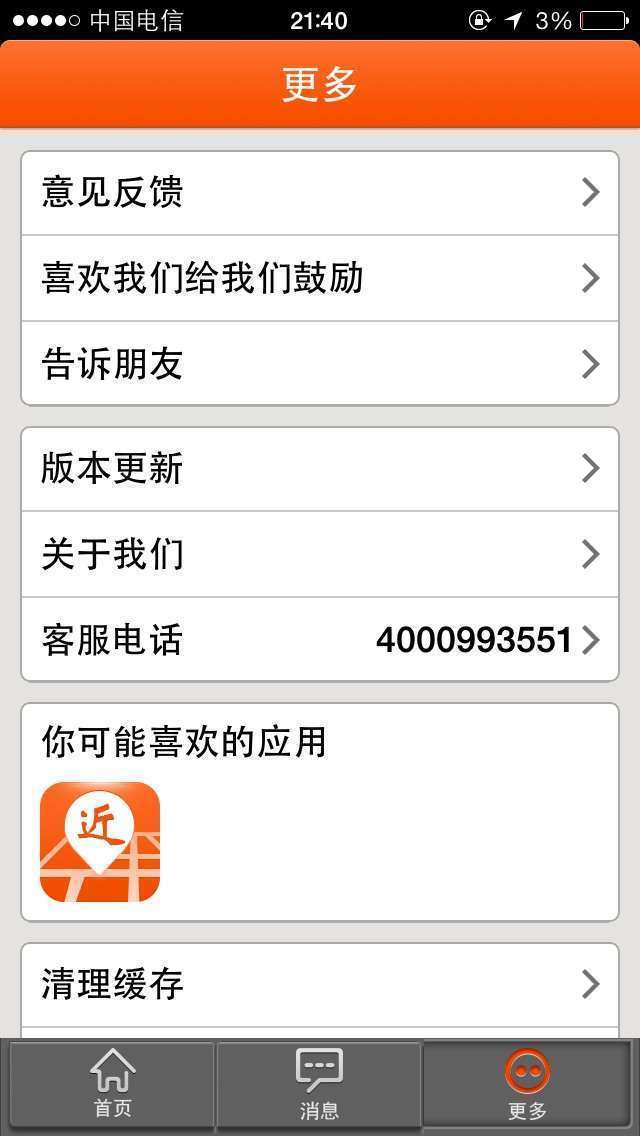Open the 意见反馈 feedback row
Image resolution: width=640 pixels, height=1136 pixels.
pyautogui.click(x=320, y=193)
